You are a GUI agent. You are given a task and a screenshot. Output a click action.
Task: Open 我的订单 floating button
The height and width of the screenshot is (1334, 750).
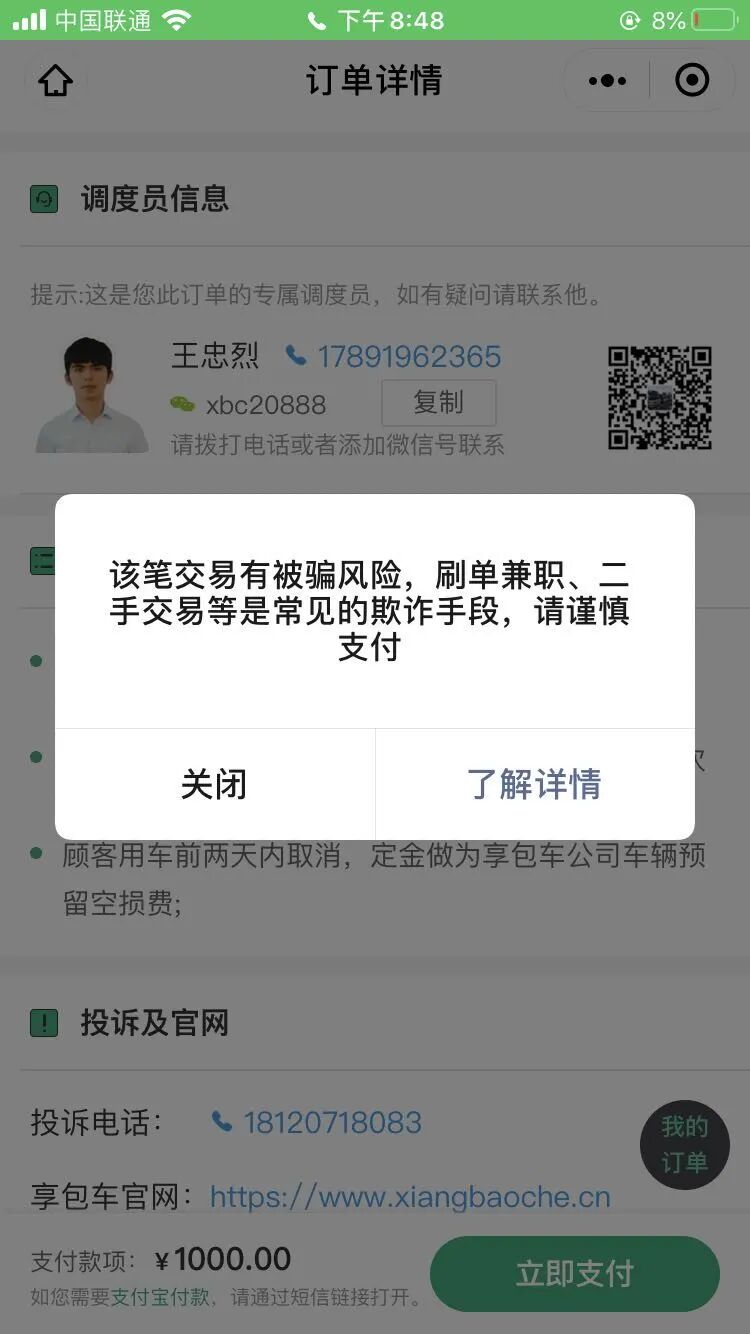pyautogui.click(x=685, y=1145)
